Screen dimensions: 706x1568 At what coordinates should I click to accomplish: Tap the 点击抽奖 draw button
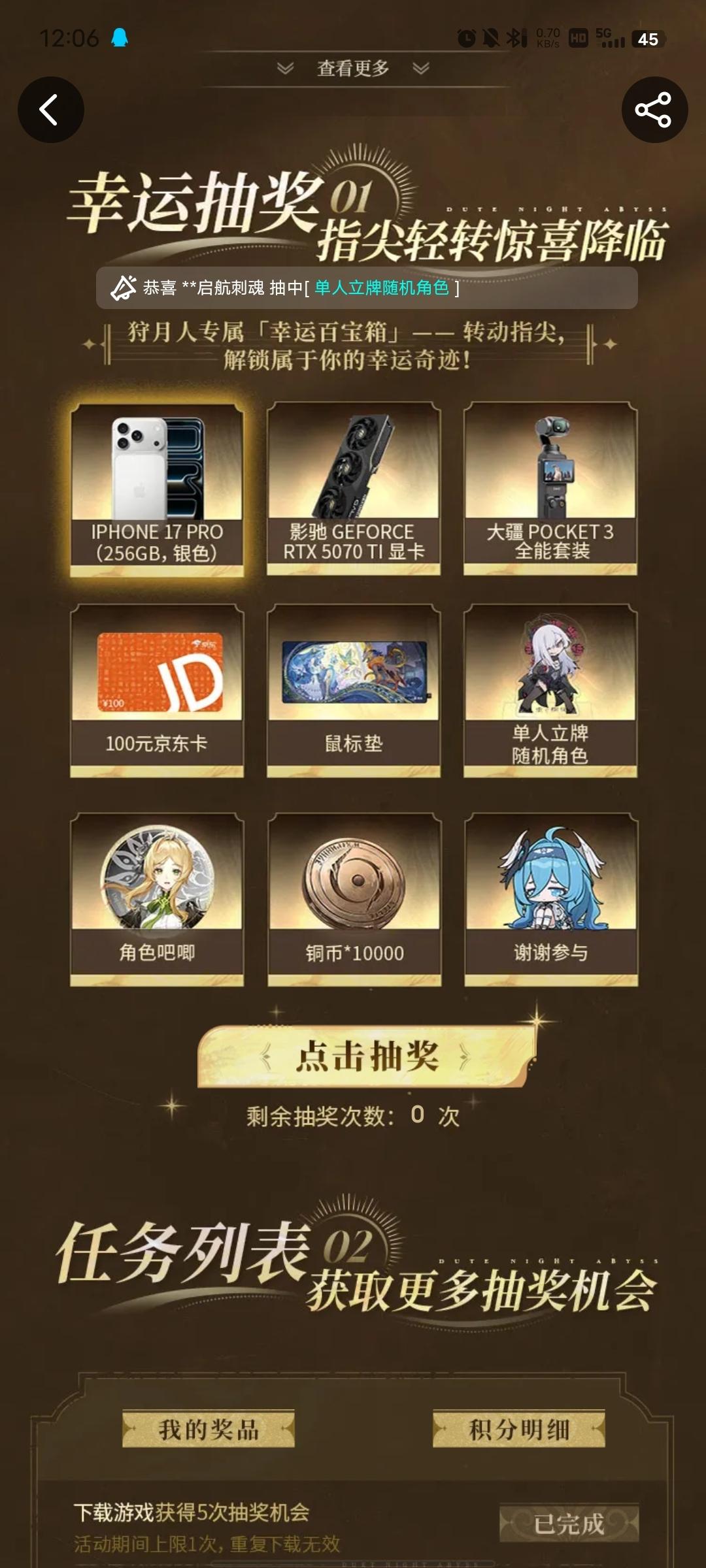pyautogui.click(x=367, y=1056)
